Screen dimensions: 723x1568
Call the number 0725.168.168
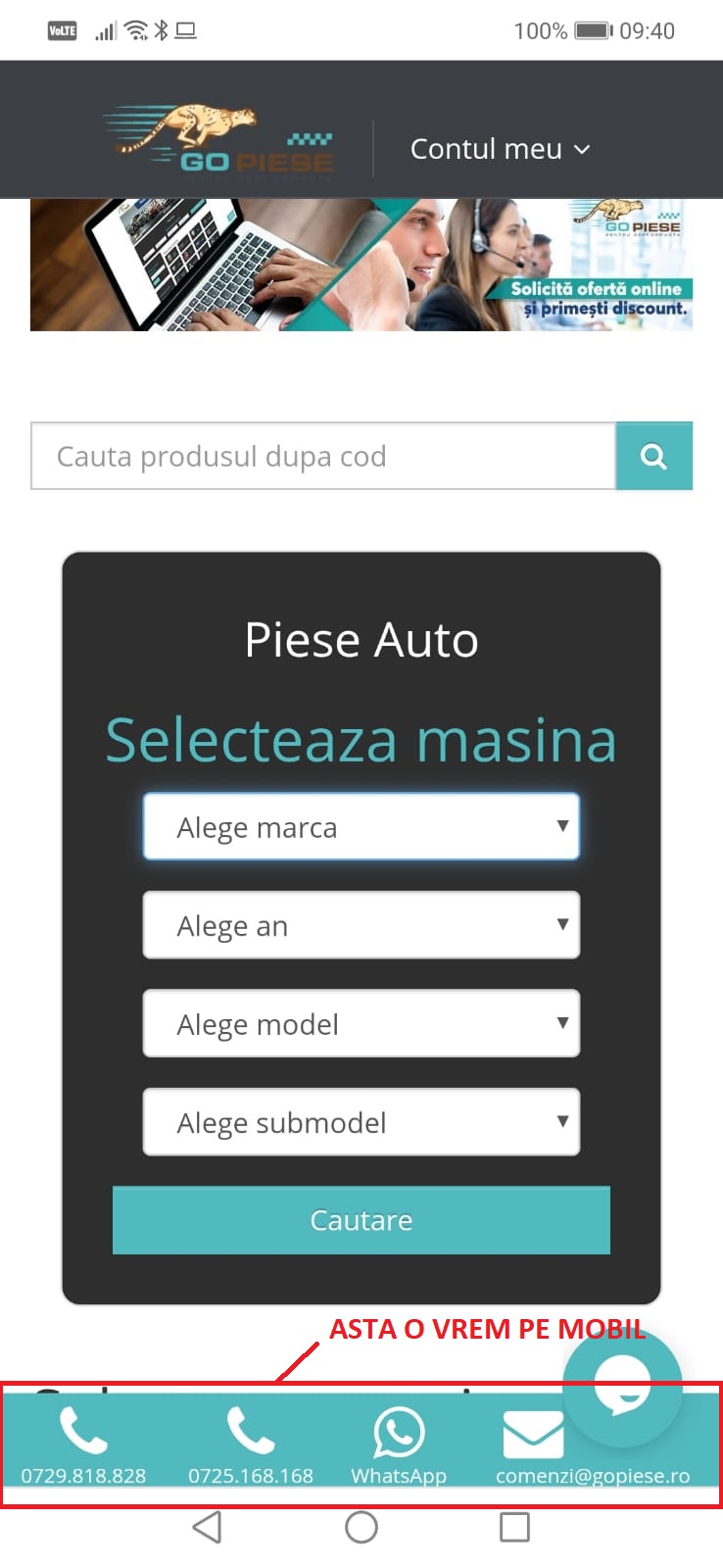point(251,1445)
